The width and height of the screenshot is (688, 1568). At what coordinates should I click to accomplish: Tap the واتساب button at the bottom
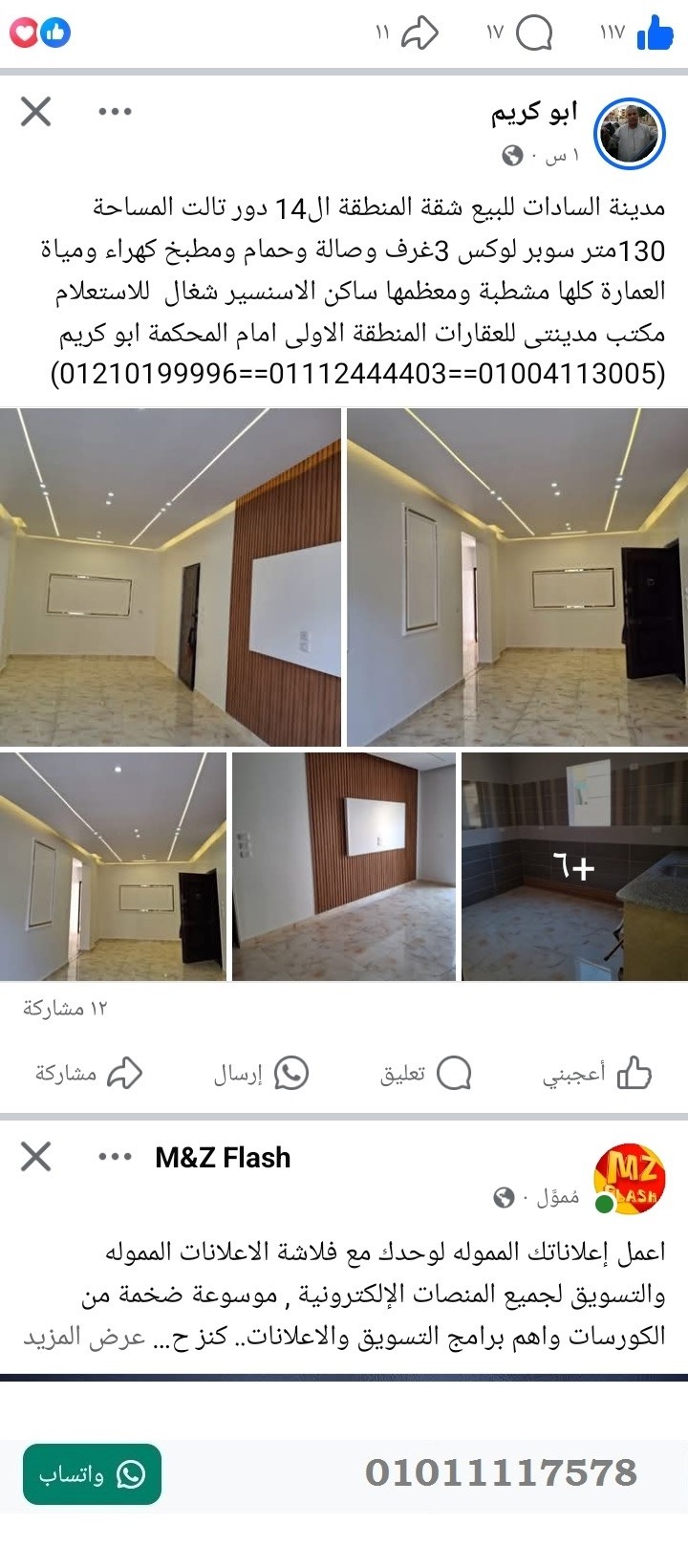(91, 1471)
